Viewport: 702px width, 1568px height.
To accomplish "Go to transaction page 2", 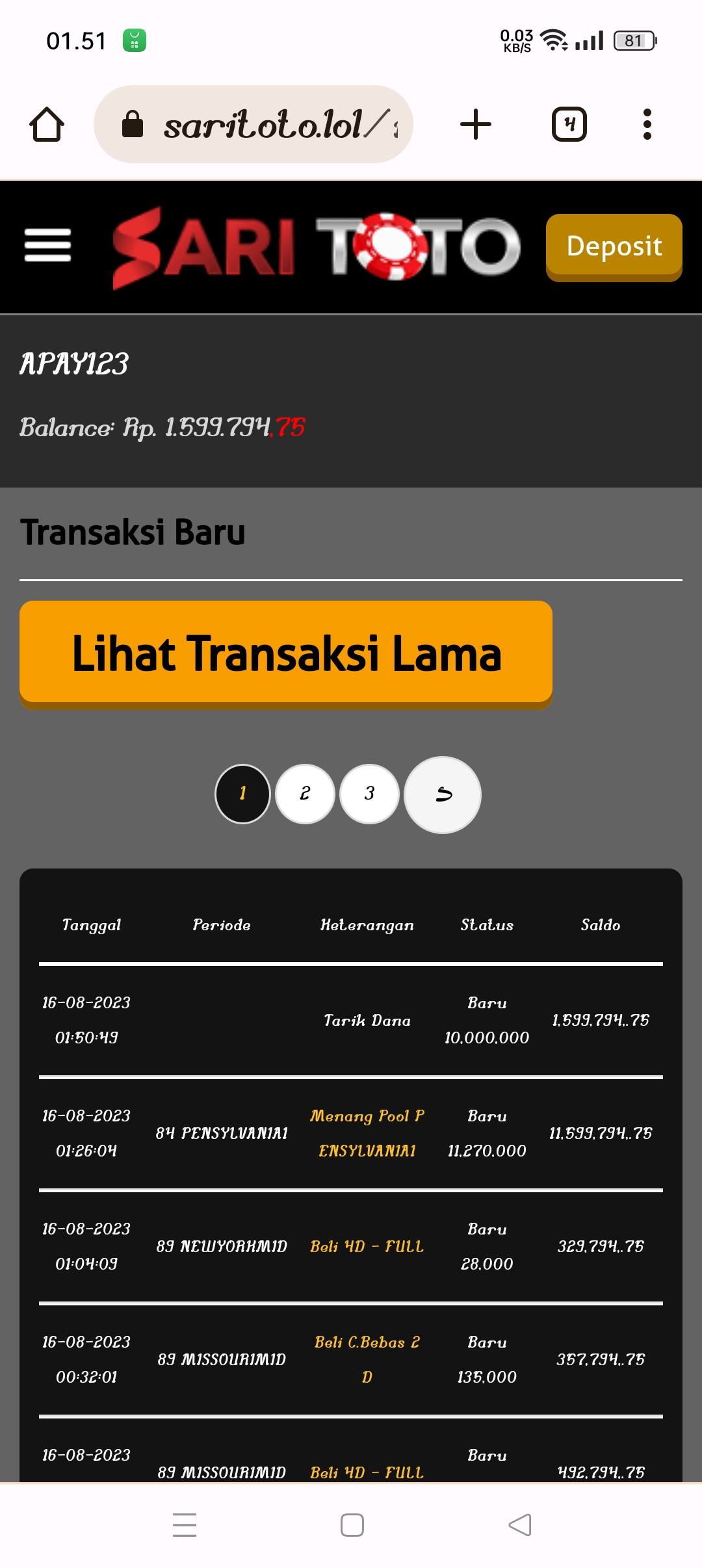I will click(x=305, y=794).
